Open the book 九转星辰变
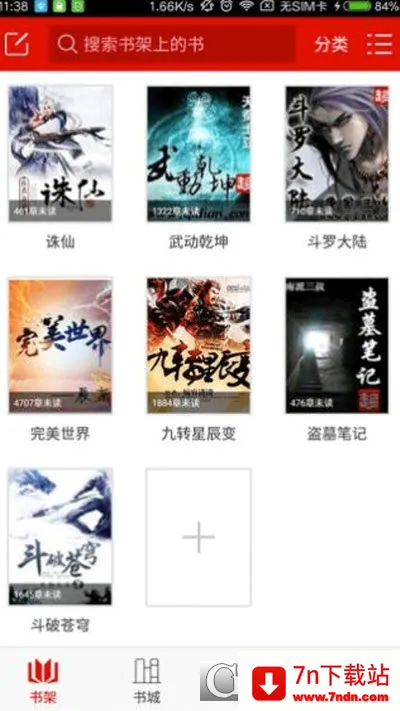Viewport: 400px width, 711px height. tap(198, 346)
